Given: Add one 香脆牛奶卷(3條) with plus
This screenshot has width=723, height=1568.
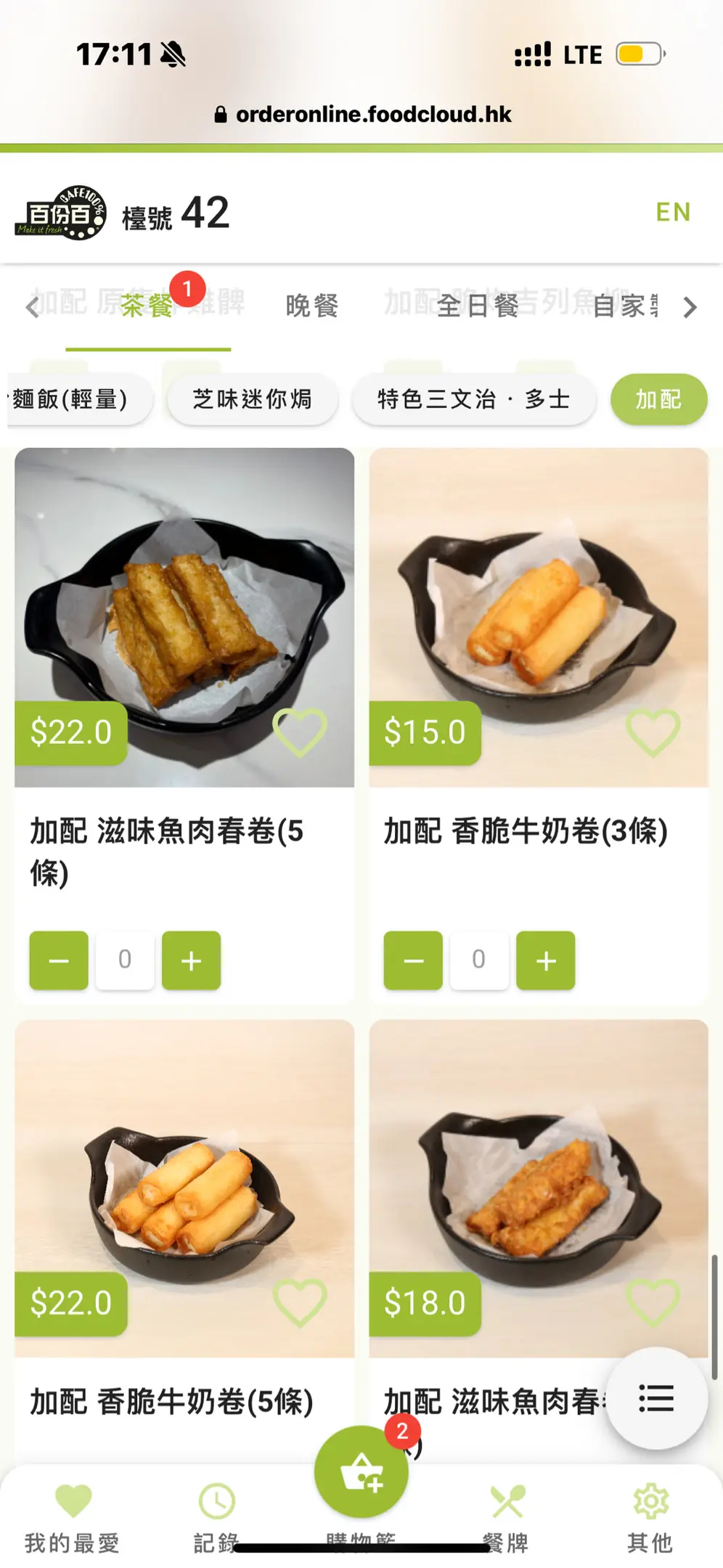Looking at the screenshot, I should [x=545, y=960].
